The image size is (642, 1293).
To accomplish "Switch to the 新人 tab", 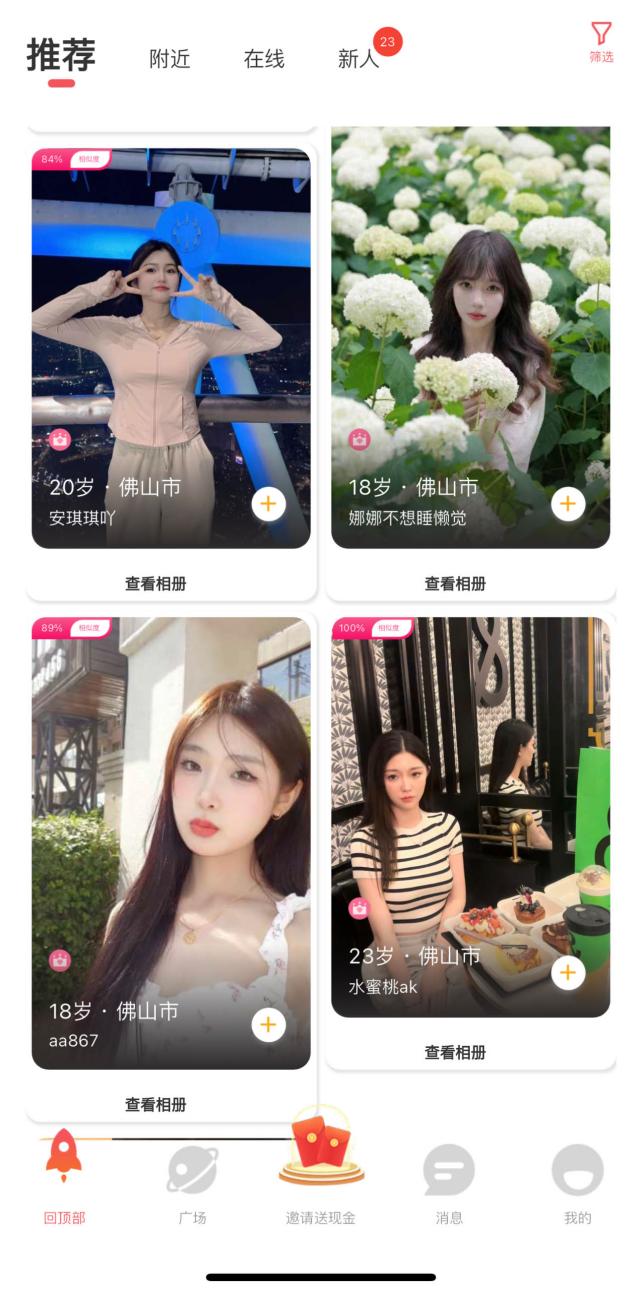I will tap(358, 59).
